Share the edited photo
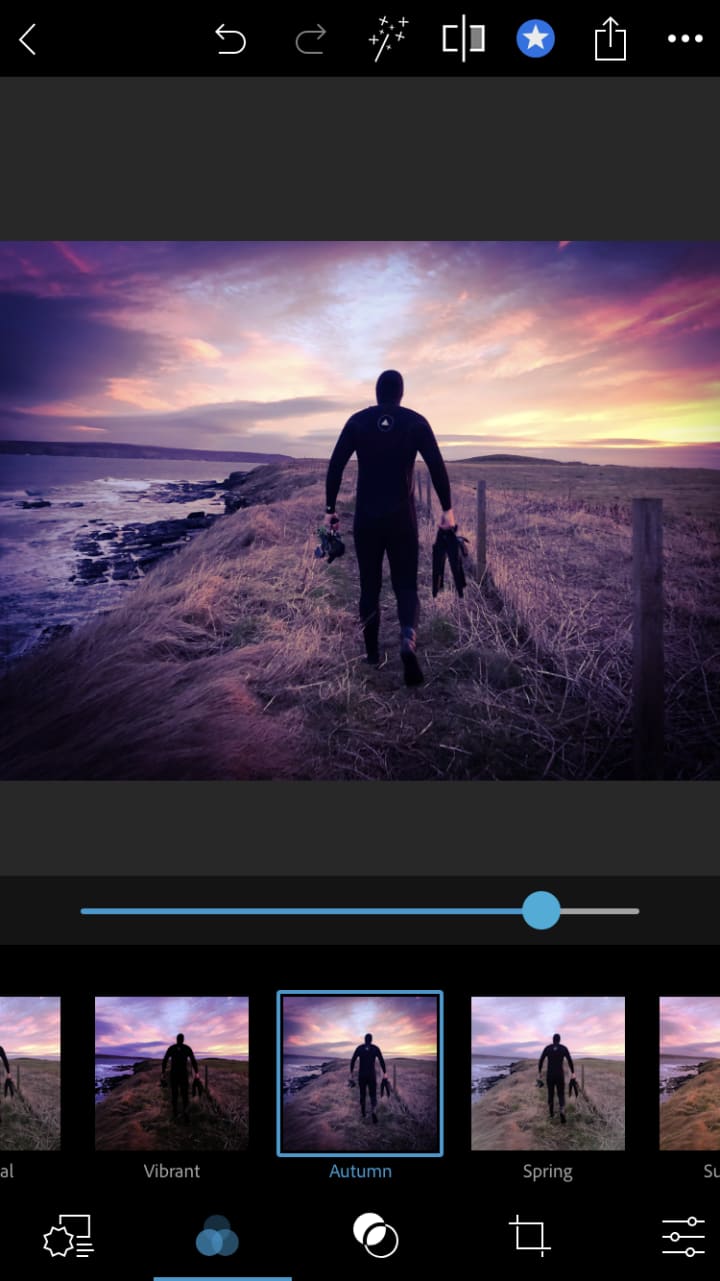This screenshot has width=720, height=1281. pos(610,39)
